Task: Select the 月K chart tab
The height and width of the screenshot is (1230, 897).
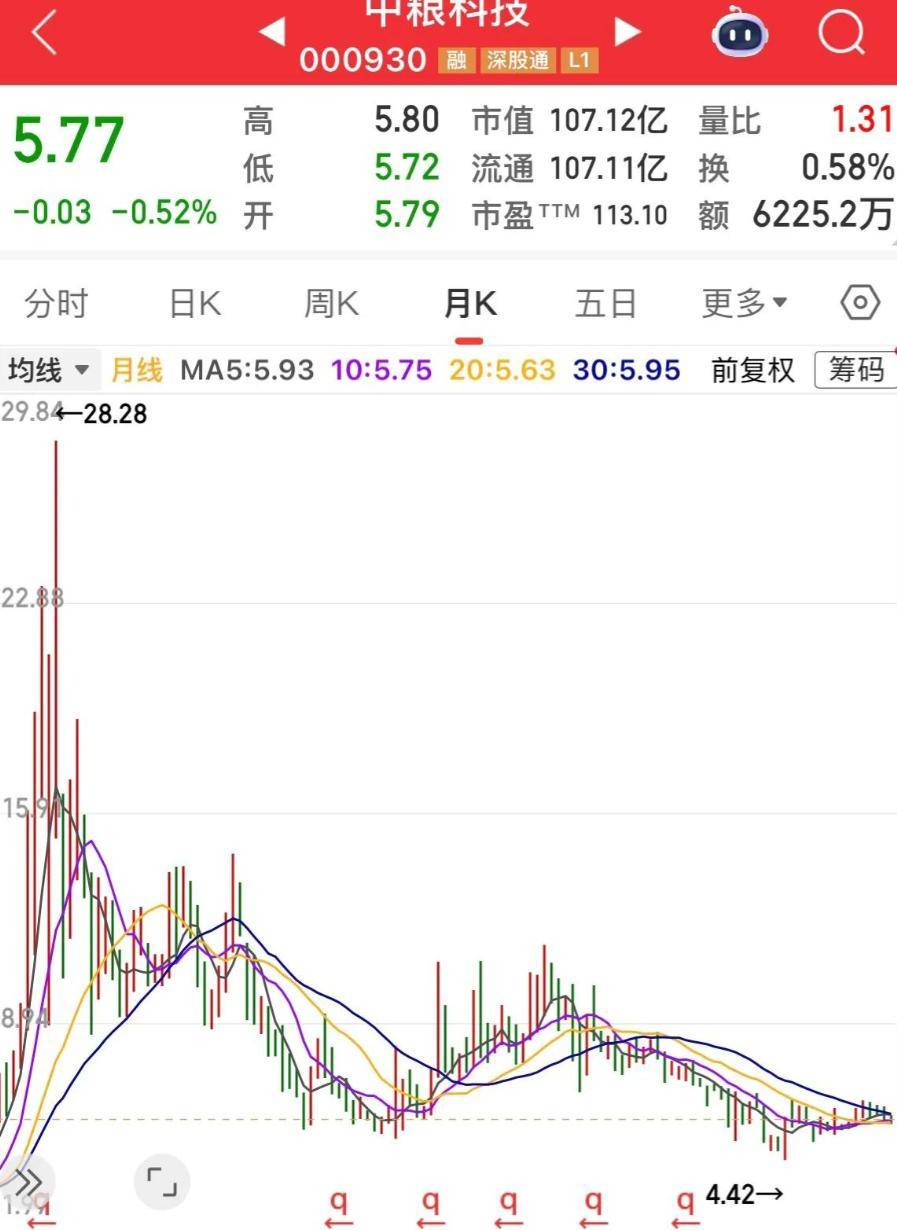Action: click(x=470, y=303)
